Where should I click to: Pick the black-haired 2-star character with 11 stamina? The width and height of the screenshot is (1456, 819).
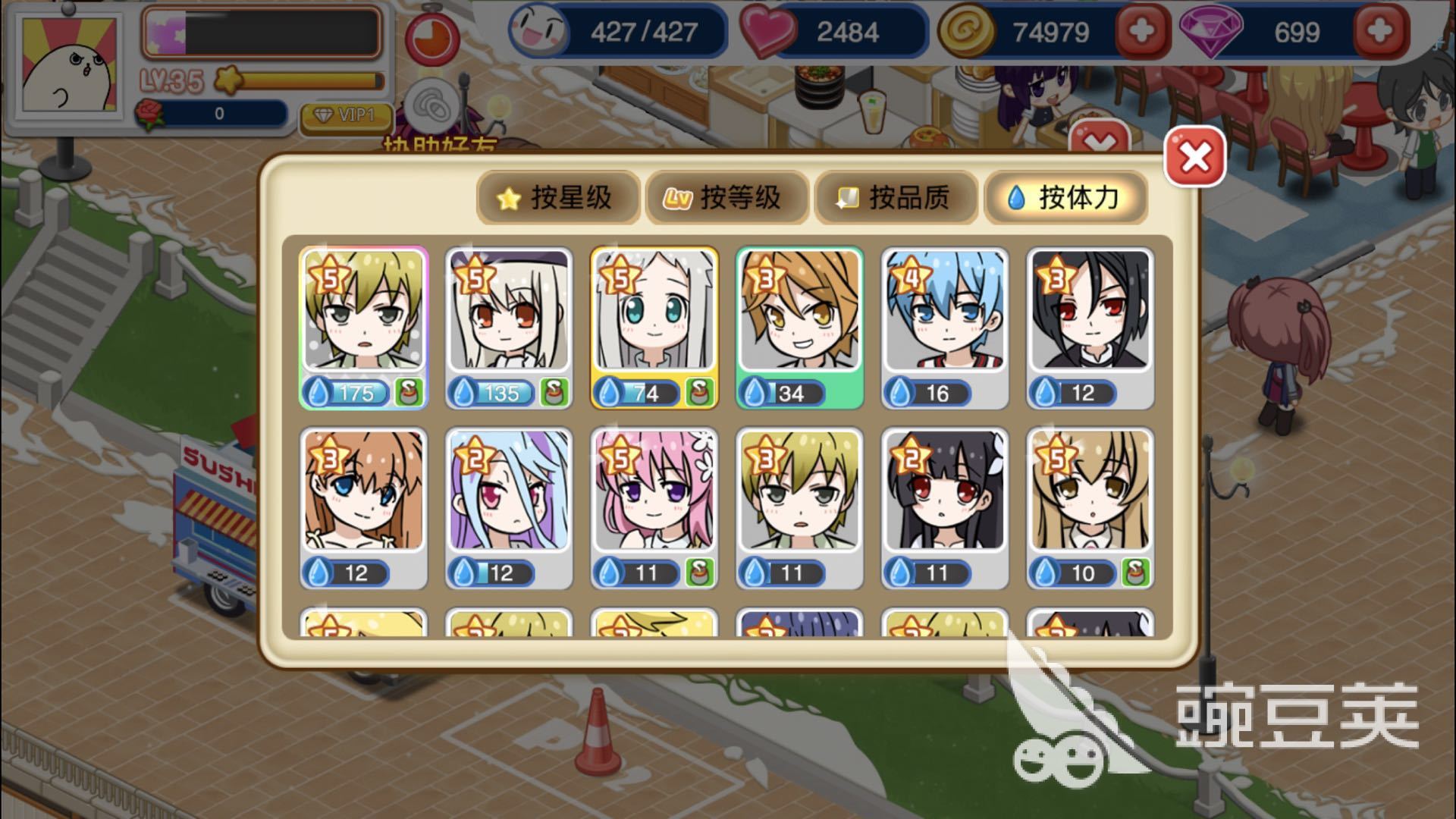coord(945,507)
